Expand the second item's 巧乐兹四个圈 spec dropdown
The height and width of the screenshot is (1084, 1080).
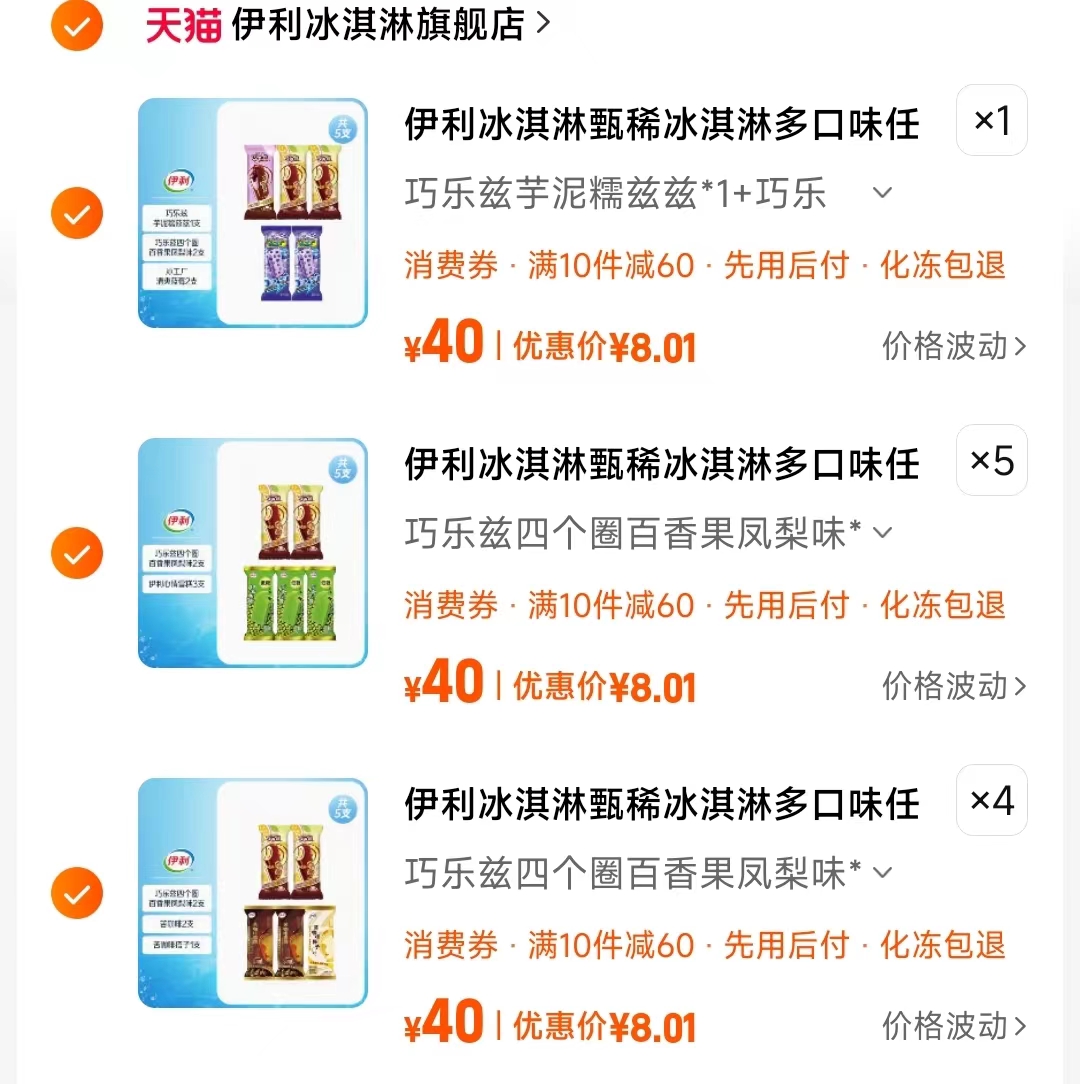click(x=881, y=532)
